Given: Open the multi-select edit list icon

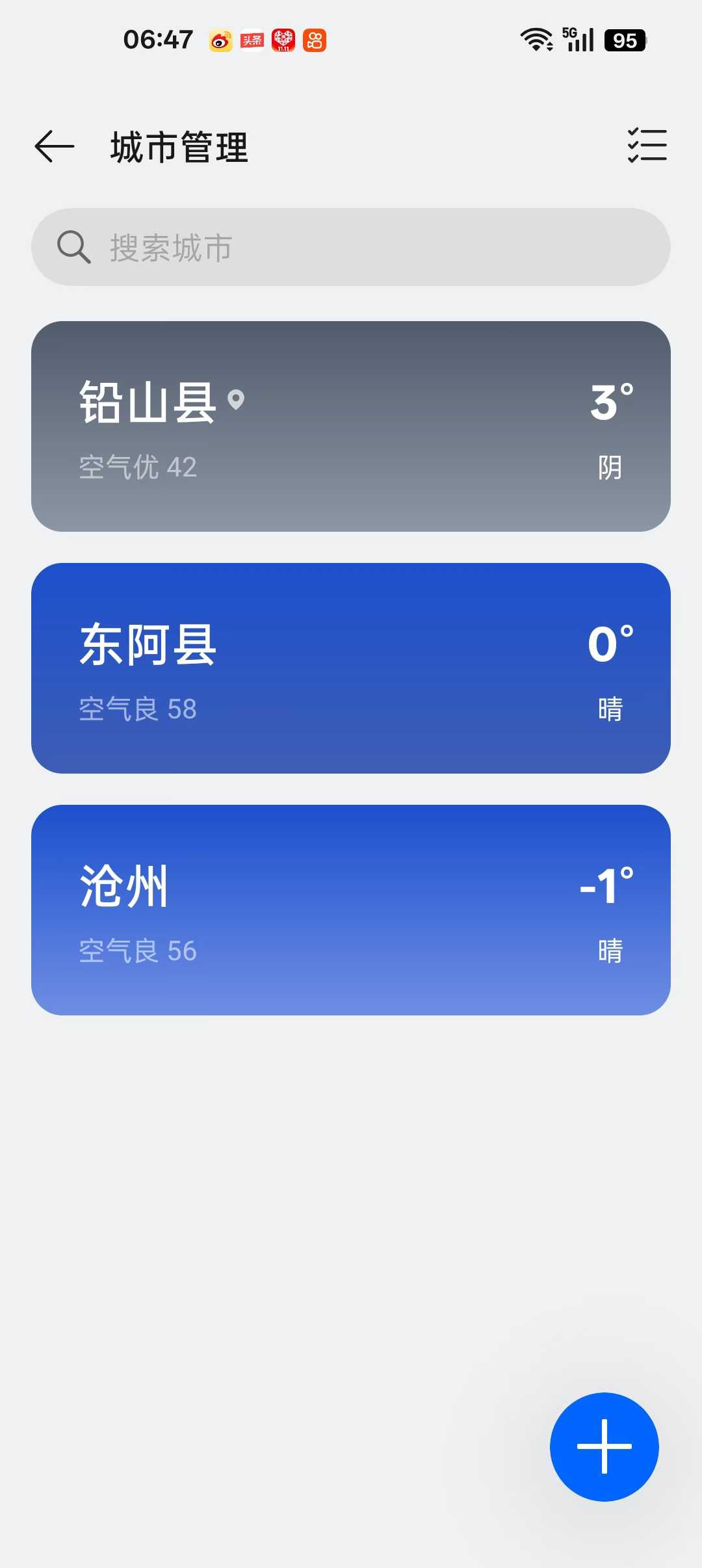Looking at the screenshot, I should click(647, 145).
